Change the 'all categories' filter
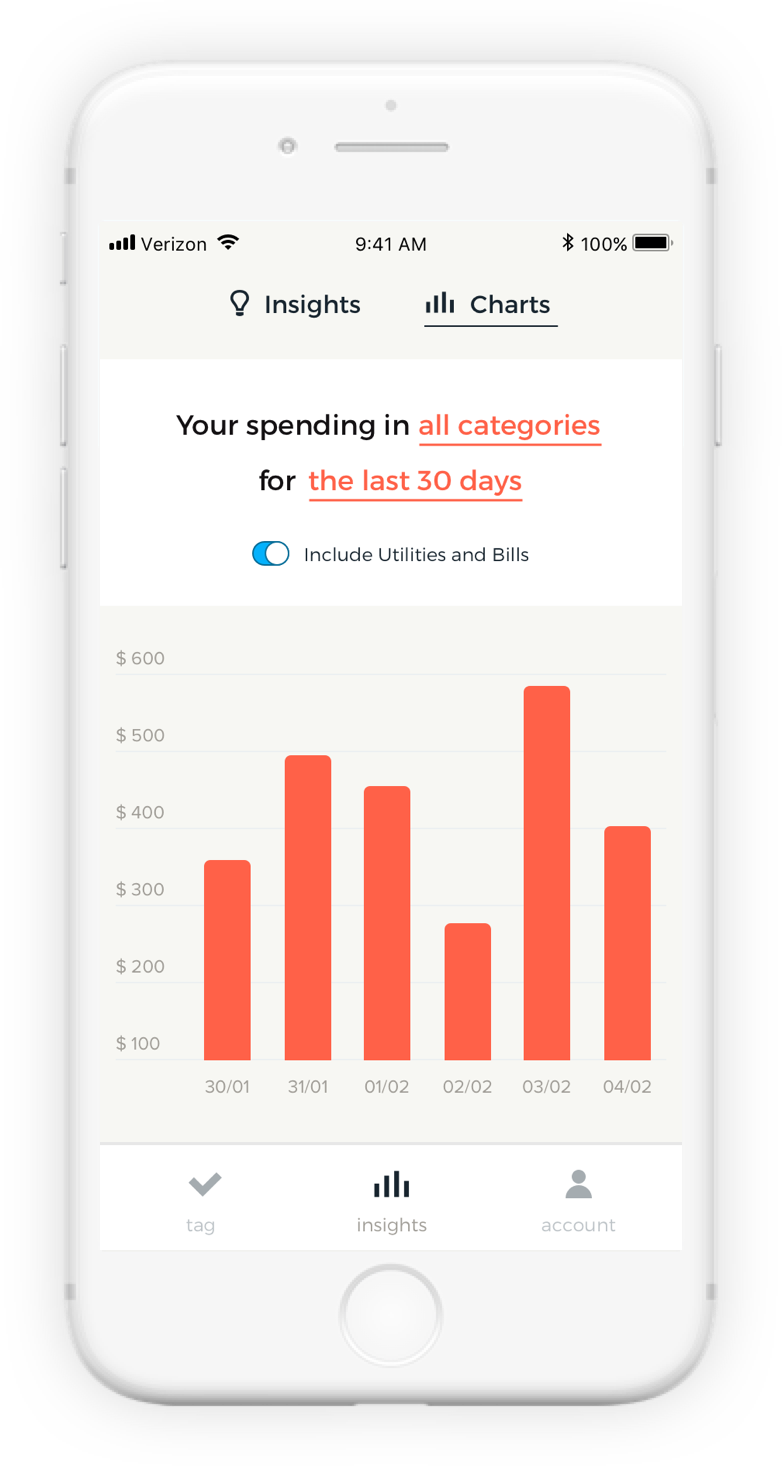 click(x=509, y=426)
